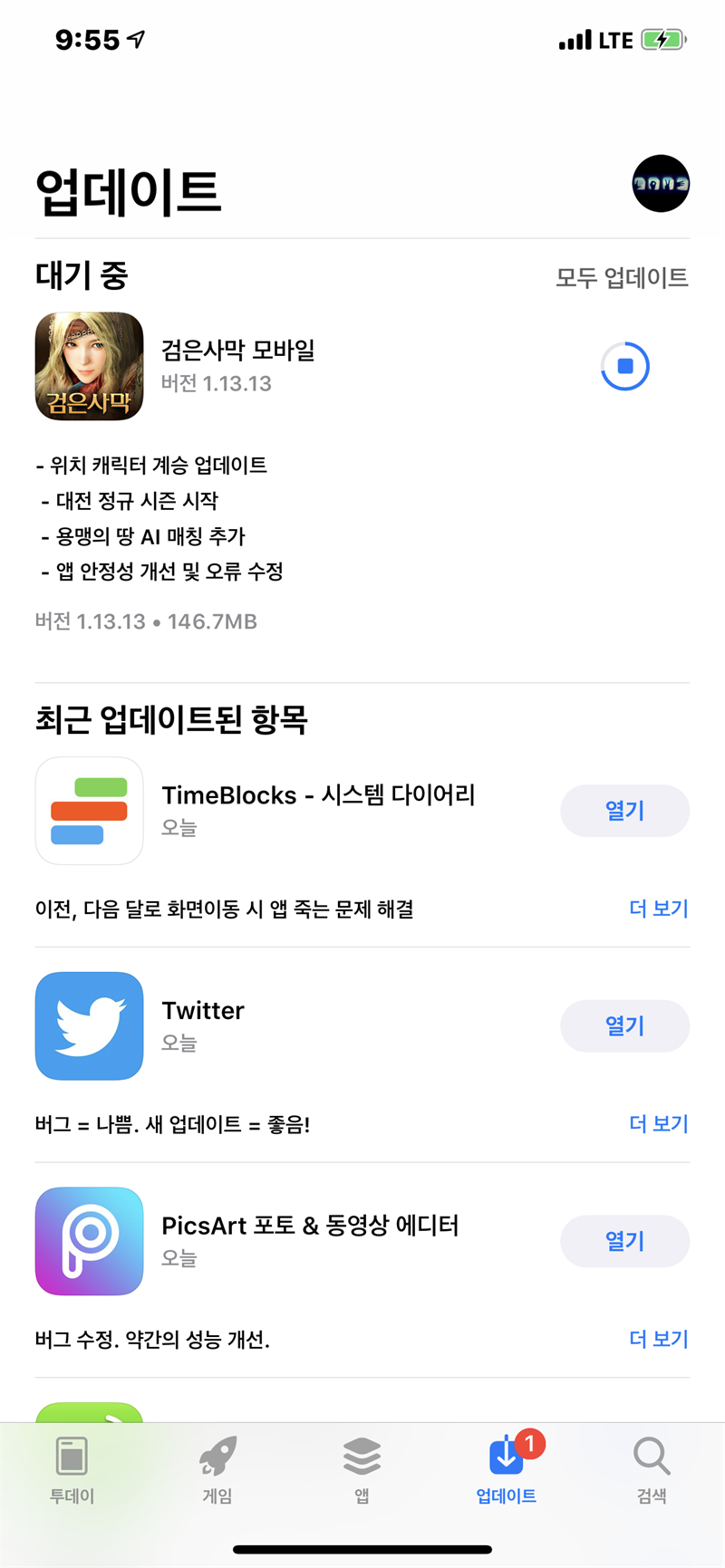Viewport: 725px width, 1568px height.
Task: Show more of Twitter's update notes
Action: point(659,1124)
